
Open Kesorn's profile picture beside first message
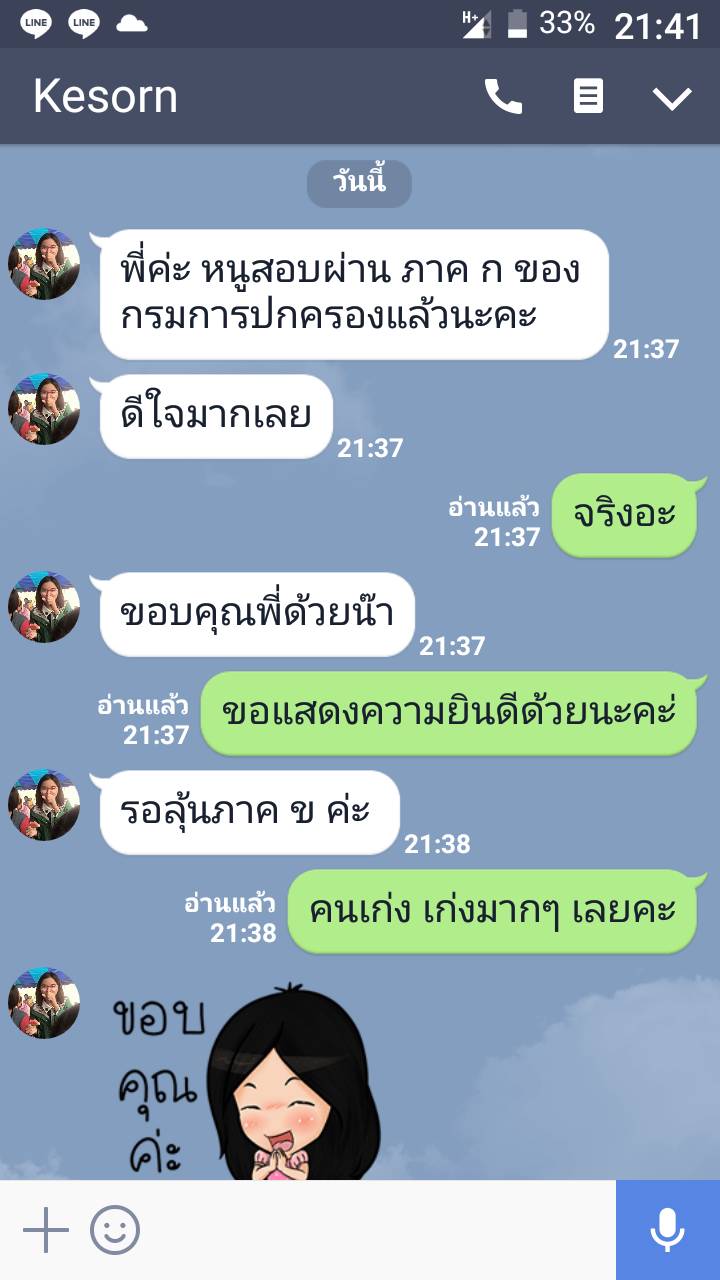[x=44, y=264]
